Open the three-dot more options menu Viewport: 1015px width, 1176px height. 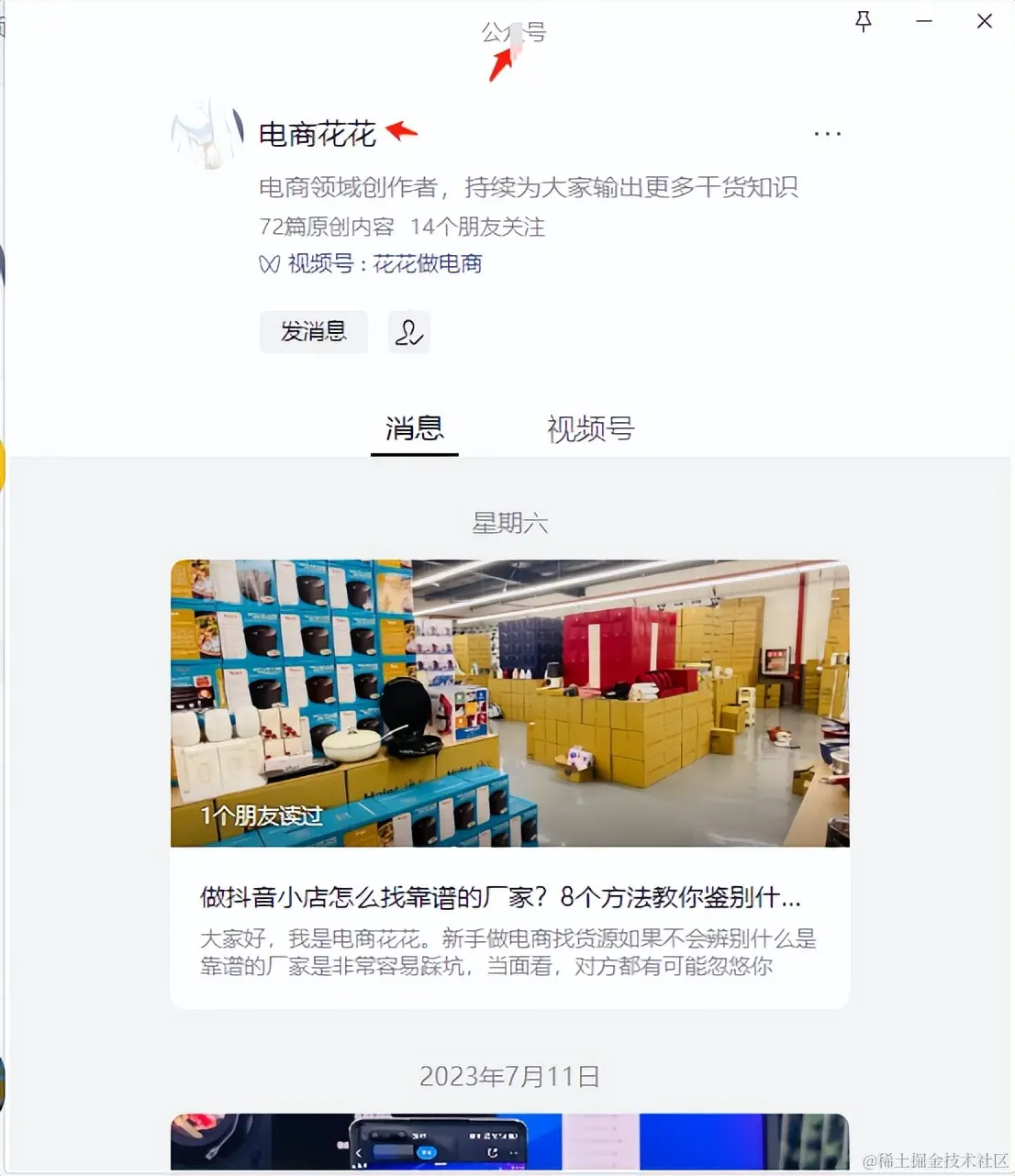tap(827, 134)
